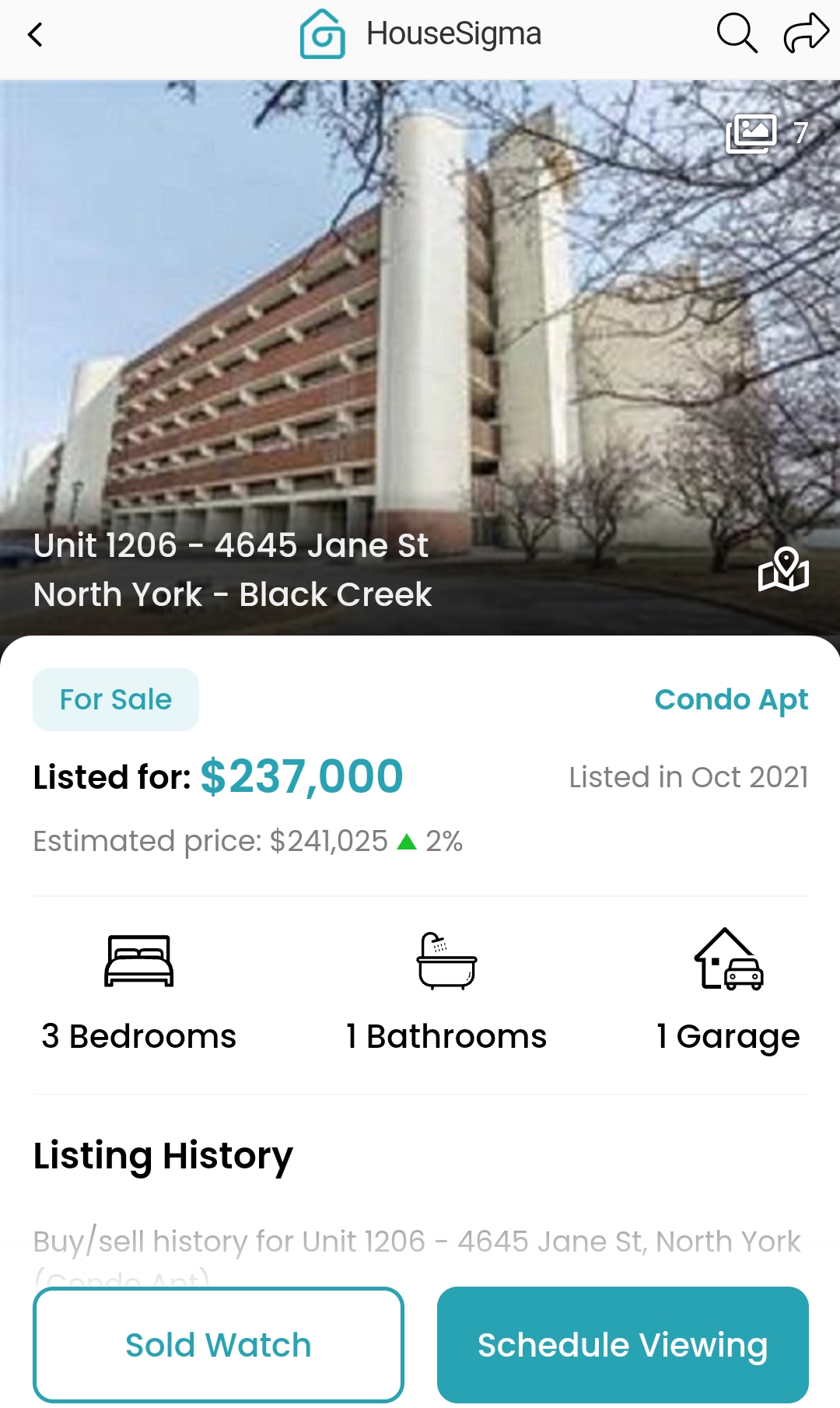Schedule a viewing for this condo
840x1408 pixels.
[x=622, y=1345]
